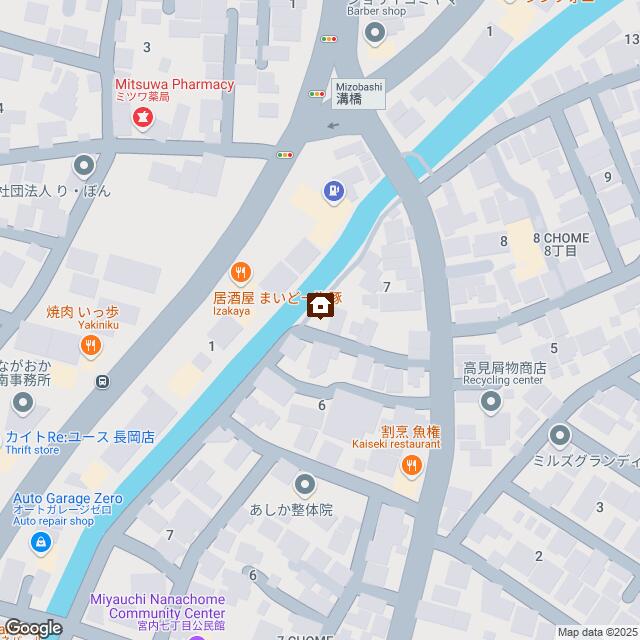Tap the Yakiniku restaurant pin
Screen dimensions: 640x640
pyautogui.click(x=91, y=347)
